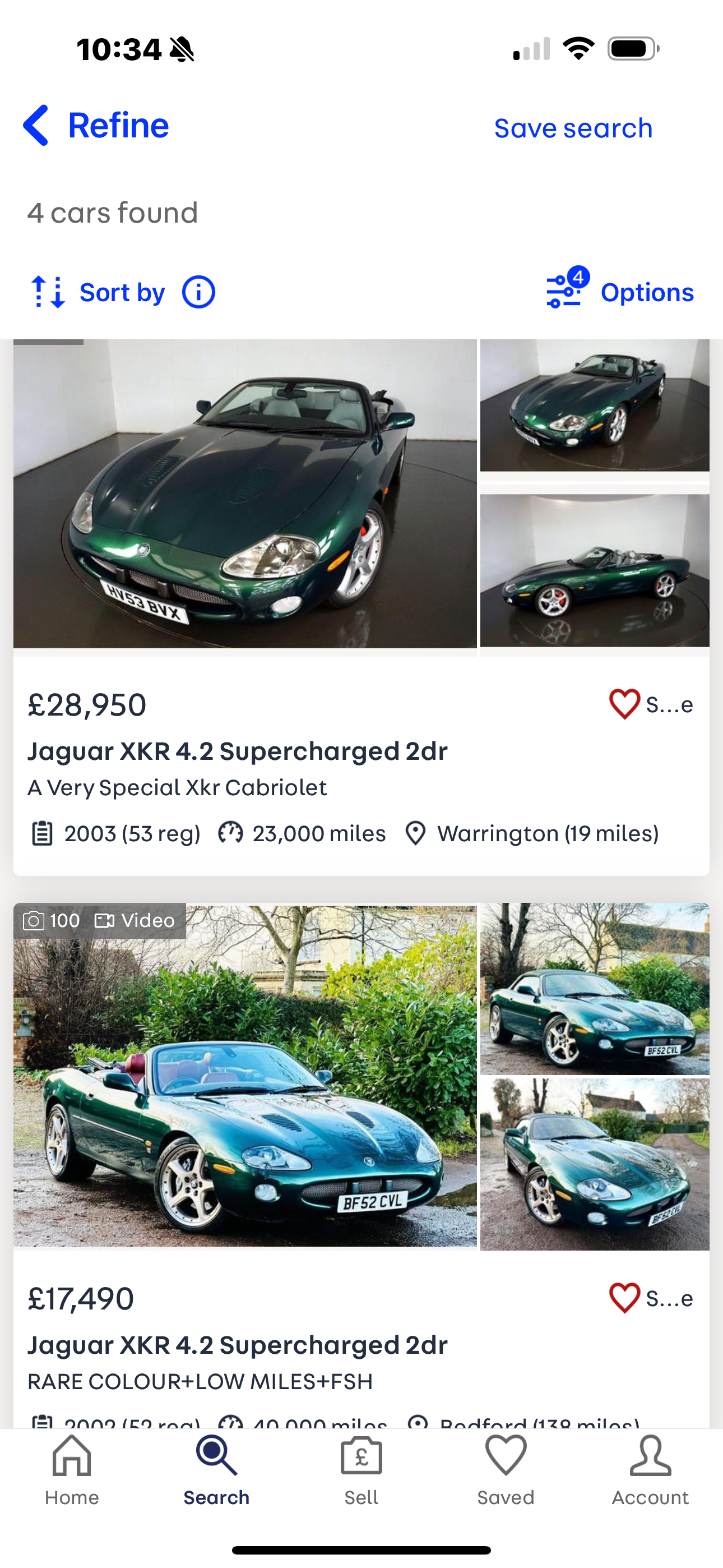Save the £28,950 Jaguar to favourites

(624, 704)
